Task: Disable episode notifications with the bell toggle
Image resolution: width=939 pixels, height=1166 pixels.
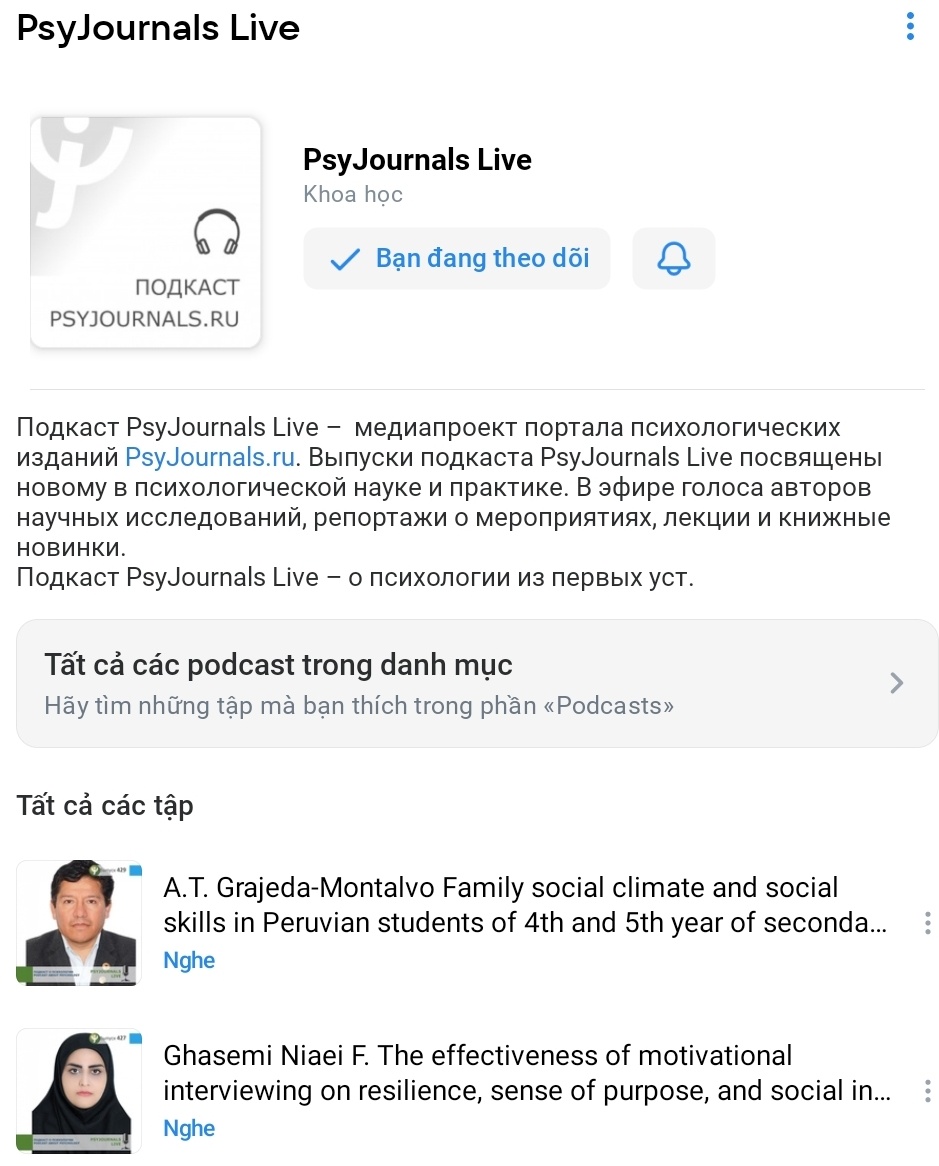Action: click(673, 258)
